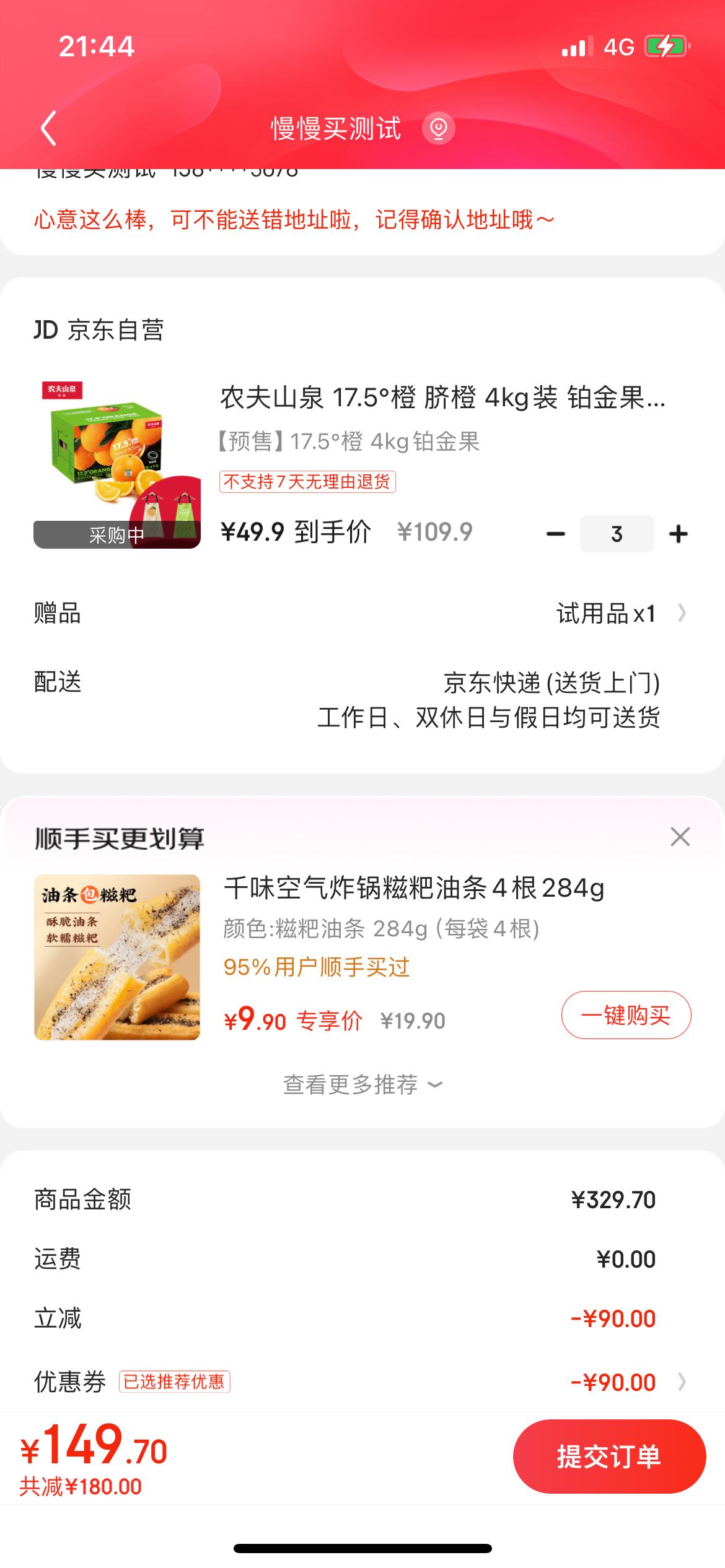Decrease orange quantity with minus button
The image size is (725, 1568).
click(555, 534)
